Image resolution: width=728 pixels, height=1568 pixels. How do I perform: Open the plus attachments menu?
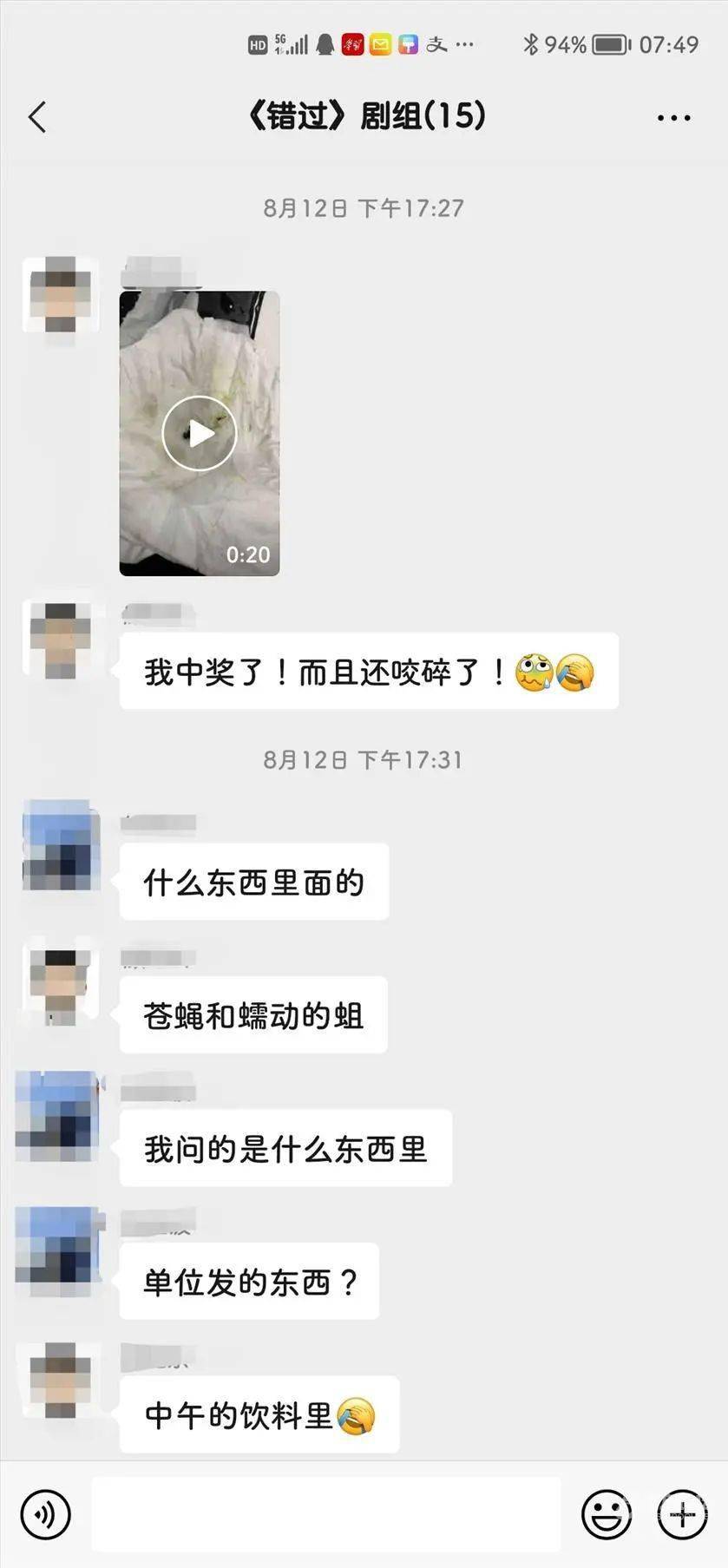pyautogui.click(x=683, y=1515)
